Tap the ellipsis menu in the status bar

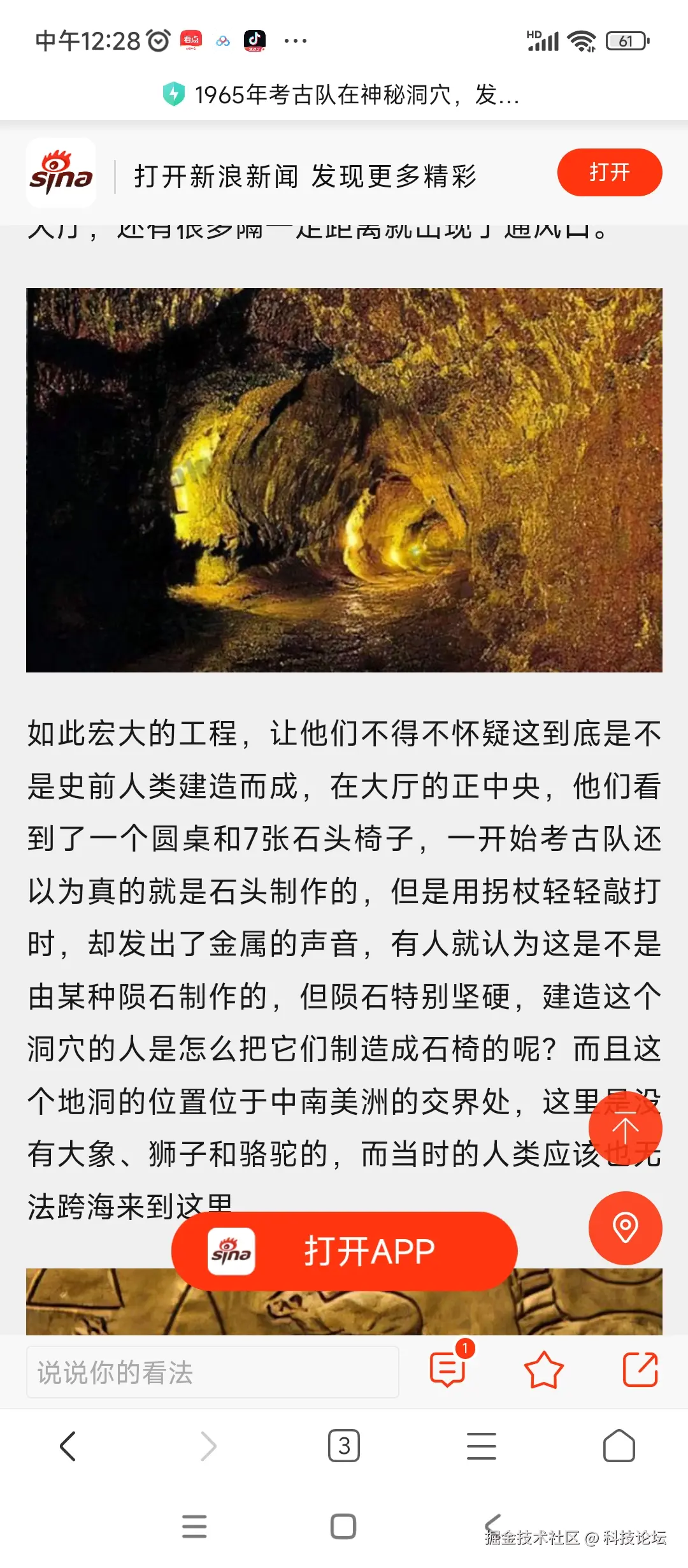point(297,40)
